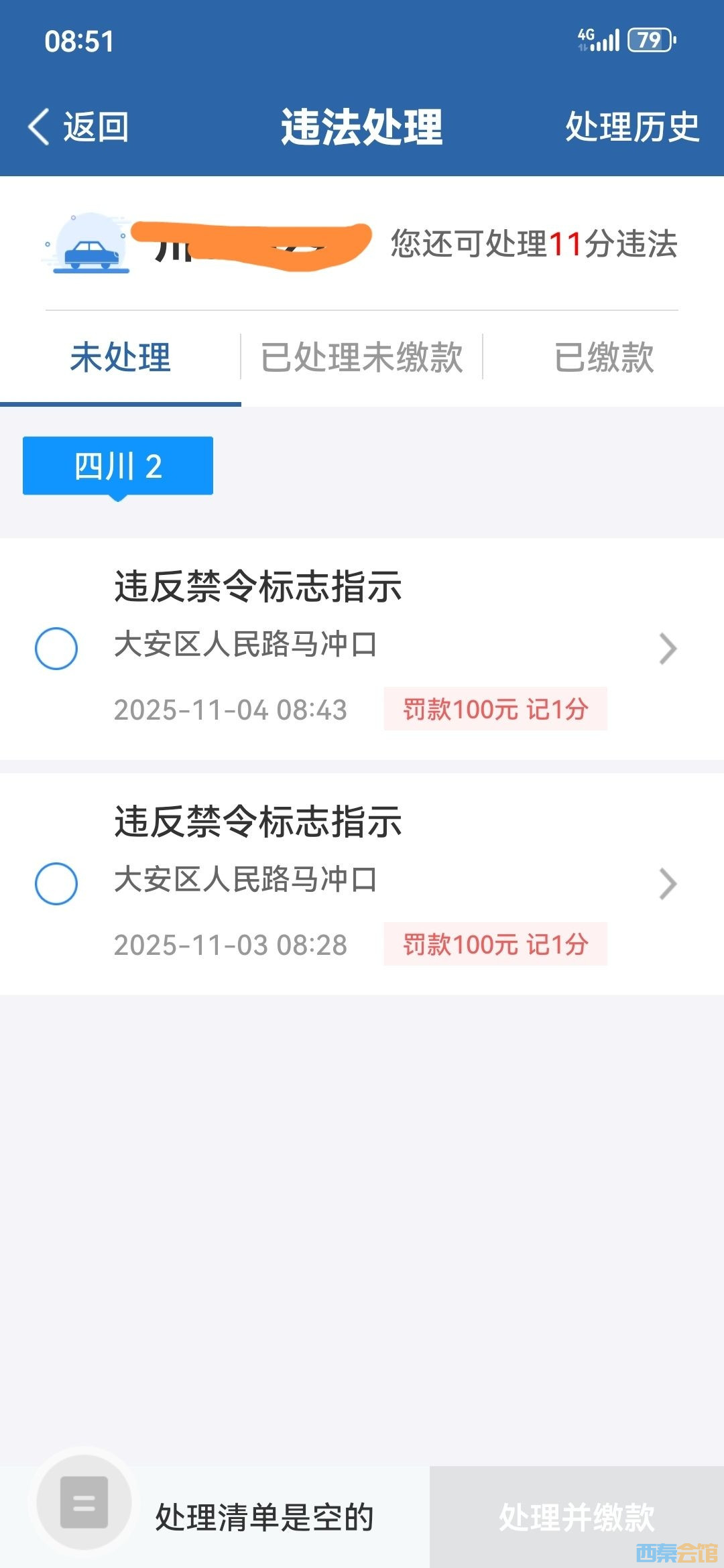This screenshot has width=724, height=1568.
Task: Select the radio for 2025-11-03 08:28 violation
Action: pyautogui.click(x=56, y=884)
